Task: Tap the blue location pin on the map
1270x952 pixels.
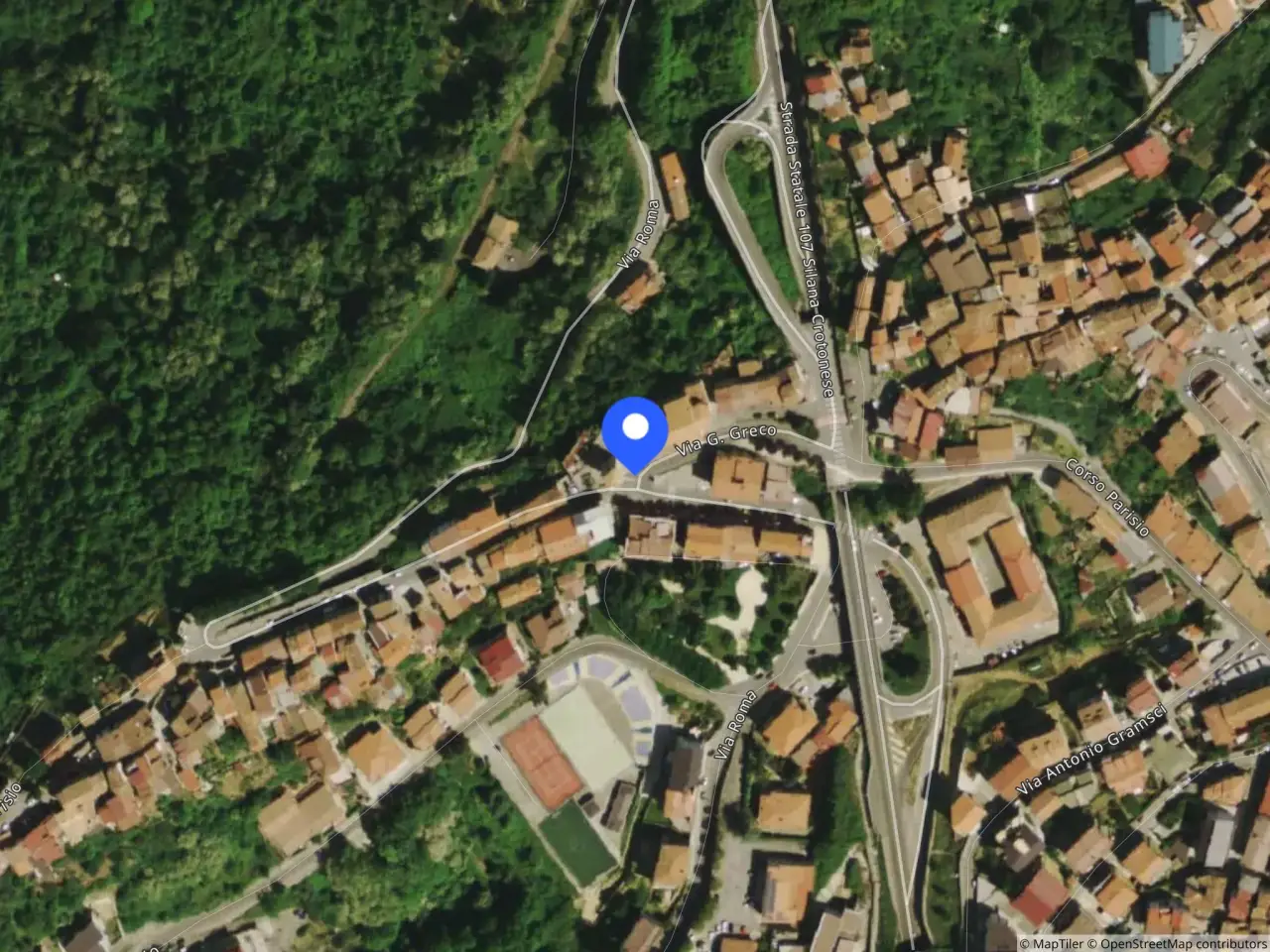Action: 634,430
